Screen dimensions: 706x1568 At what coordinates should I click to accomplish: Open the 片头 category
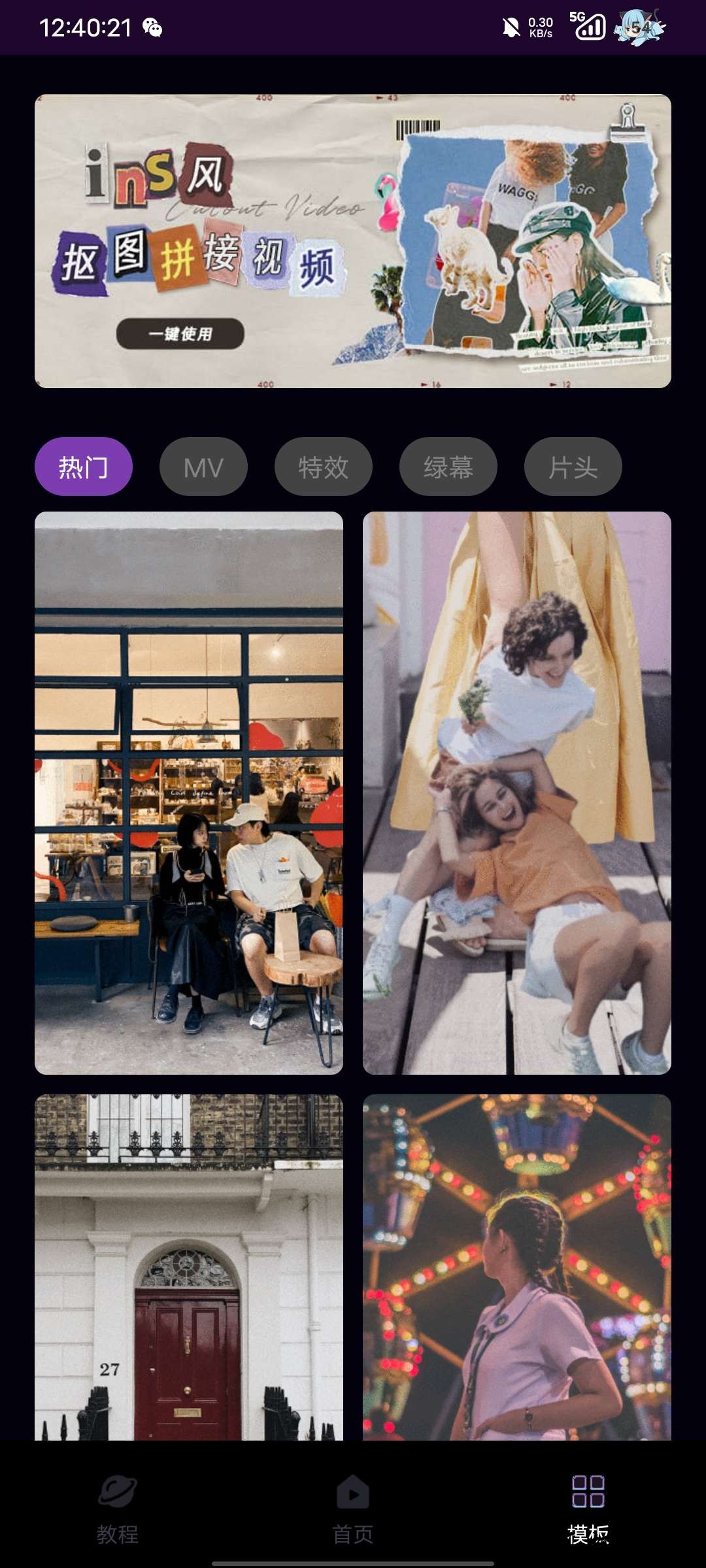[x=573, y=466]
